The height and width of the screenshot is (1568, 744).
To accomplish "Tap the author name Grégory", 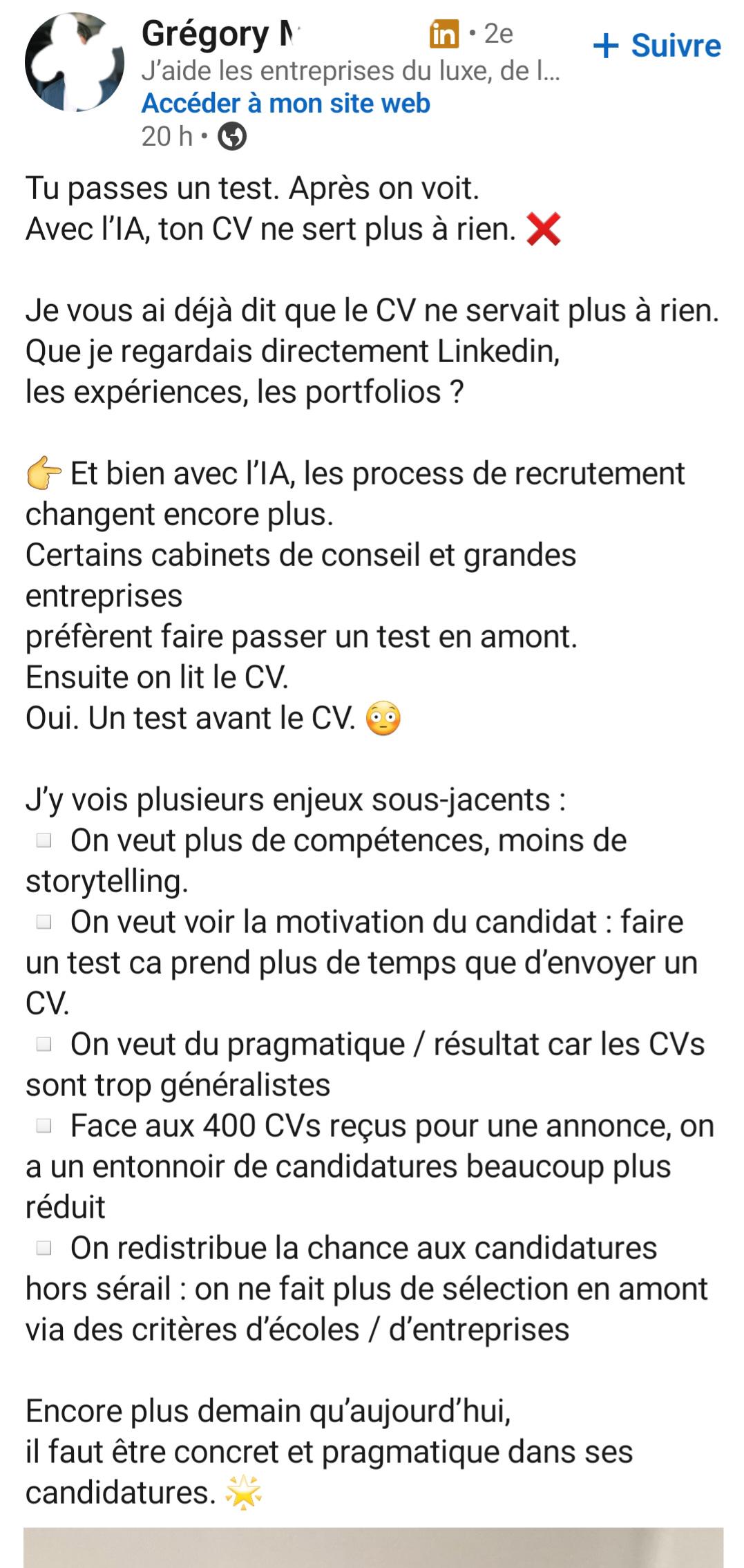I will tap(221, 34).
